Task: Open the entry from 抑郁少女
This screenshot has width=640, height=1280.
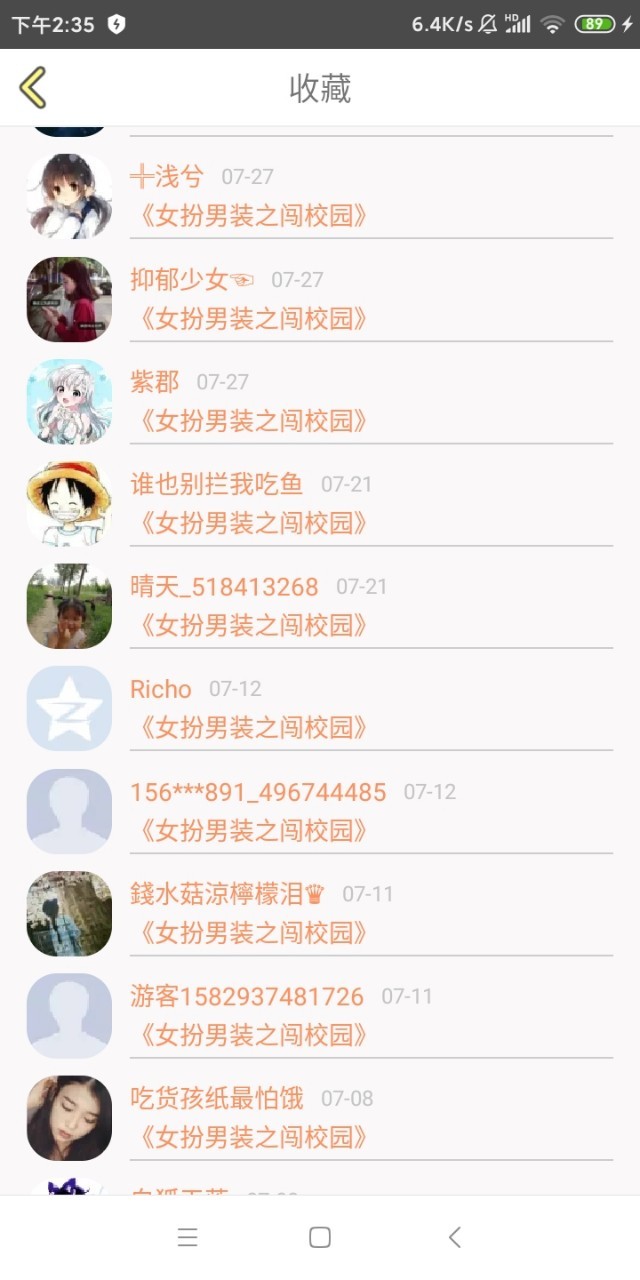Action: pyautogui.click(x=320, y=299)
